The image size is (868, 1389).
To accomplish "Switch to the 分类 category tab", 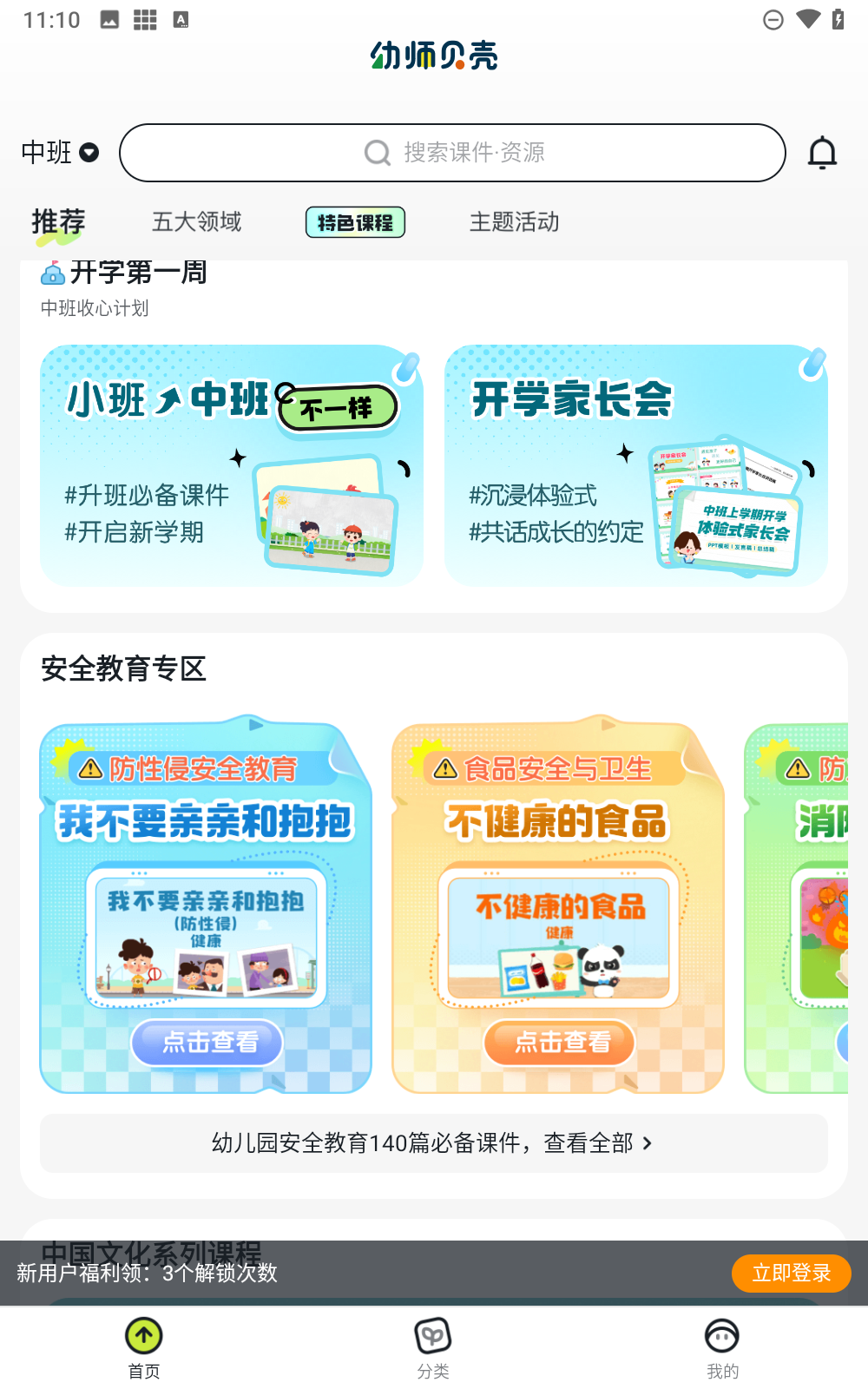I will 433,1346.
